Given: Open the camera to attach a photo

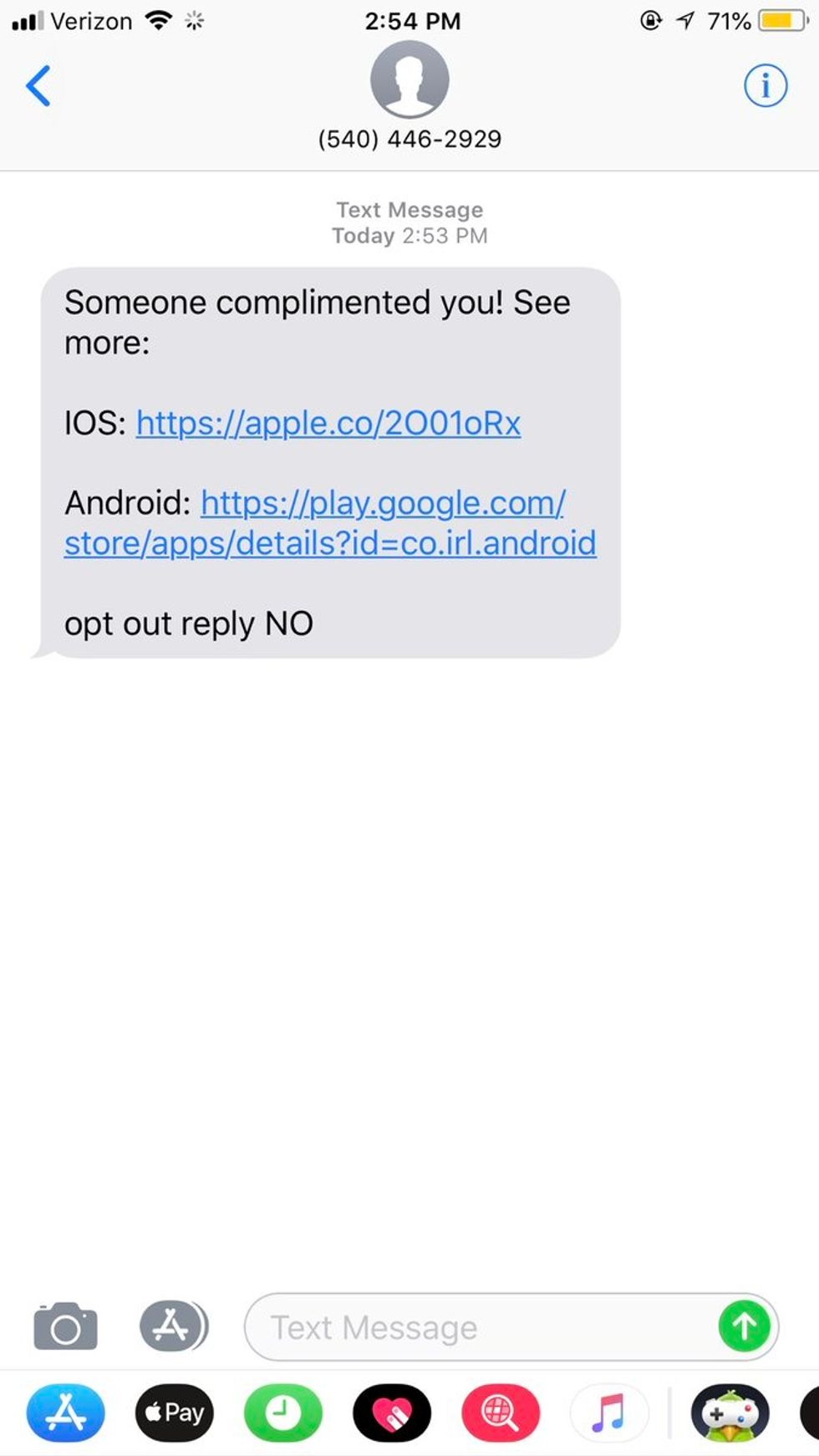Looking at the screenshot, I should click(x=65, y=1326).
